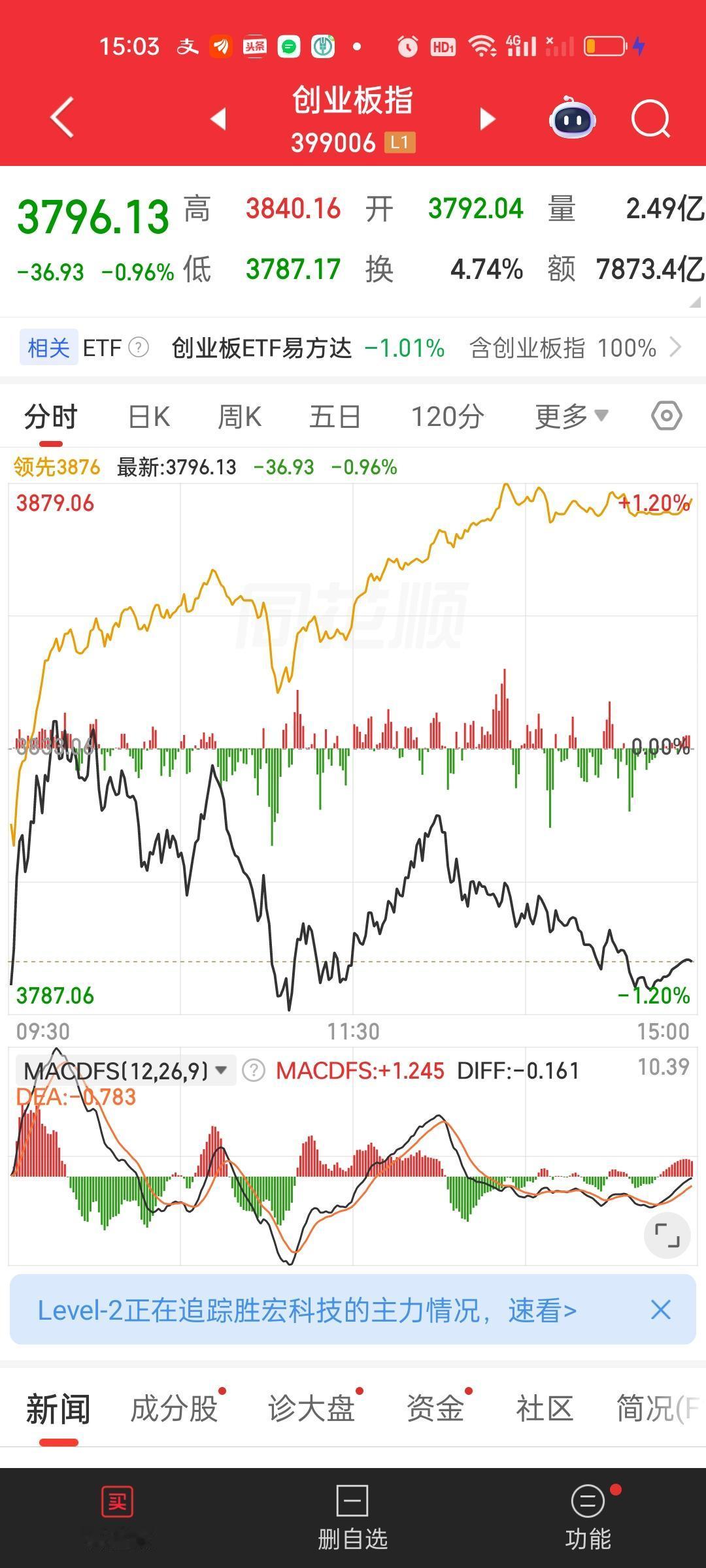Open the Level-2 胜宏科技 tracking link
706x1568 pixels.
click(x=307, y=1310)
